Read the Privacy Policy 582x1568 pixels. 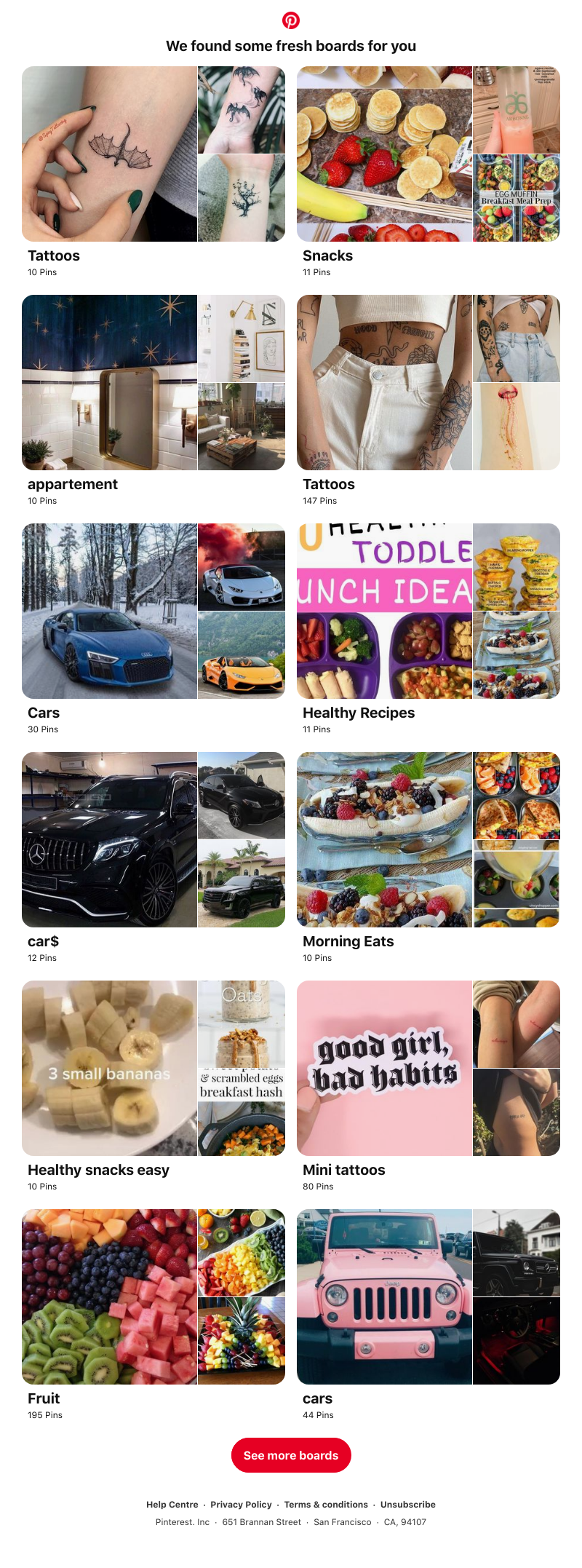[x=241, y=1505]
